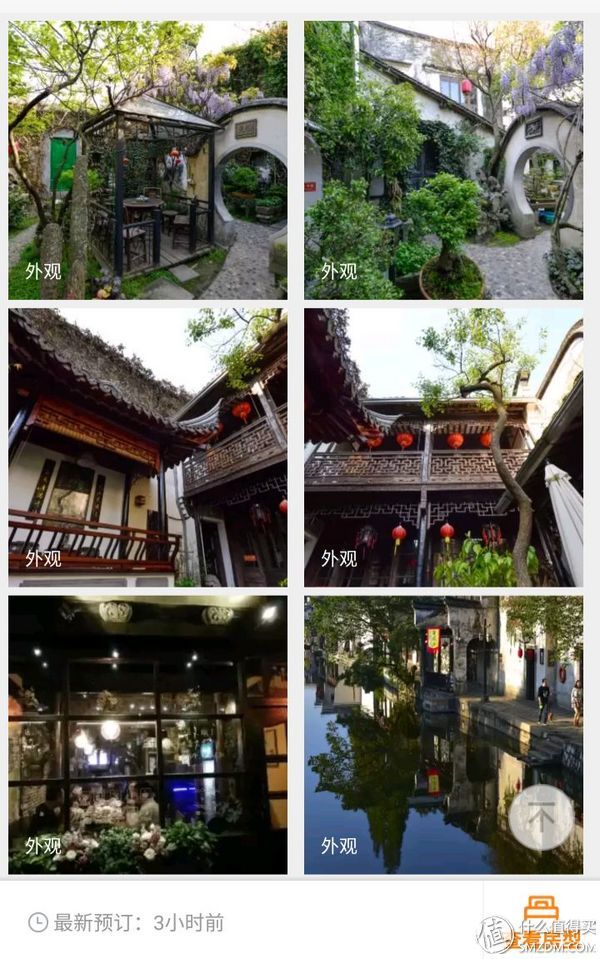Open the garden pavilion exterior photo
Image resolution: width=600 pixels, height=959 pixels.
[x=148, y=160]
